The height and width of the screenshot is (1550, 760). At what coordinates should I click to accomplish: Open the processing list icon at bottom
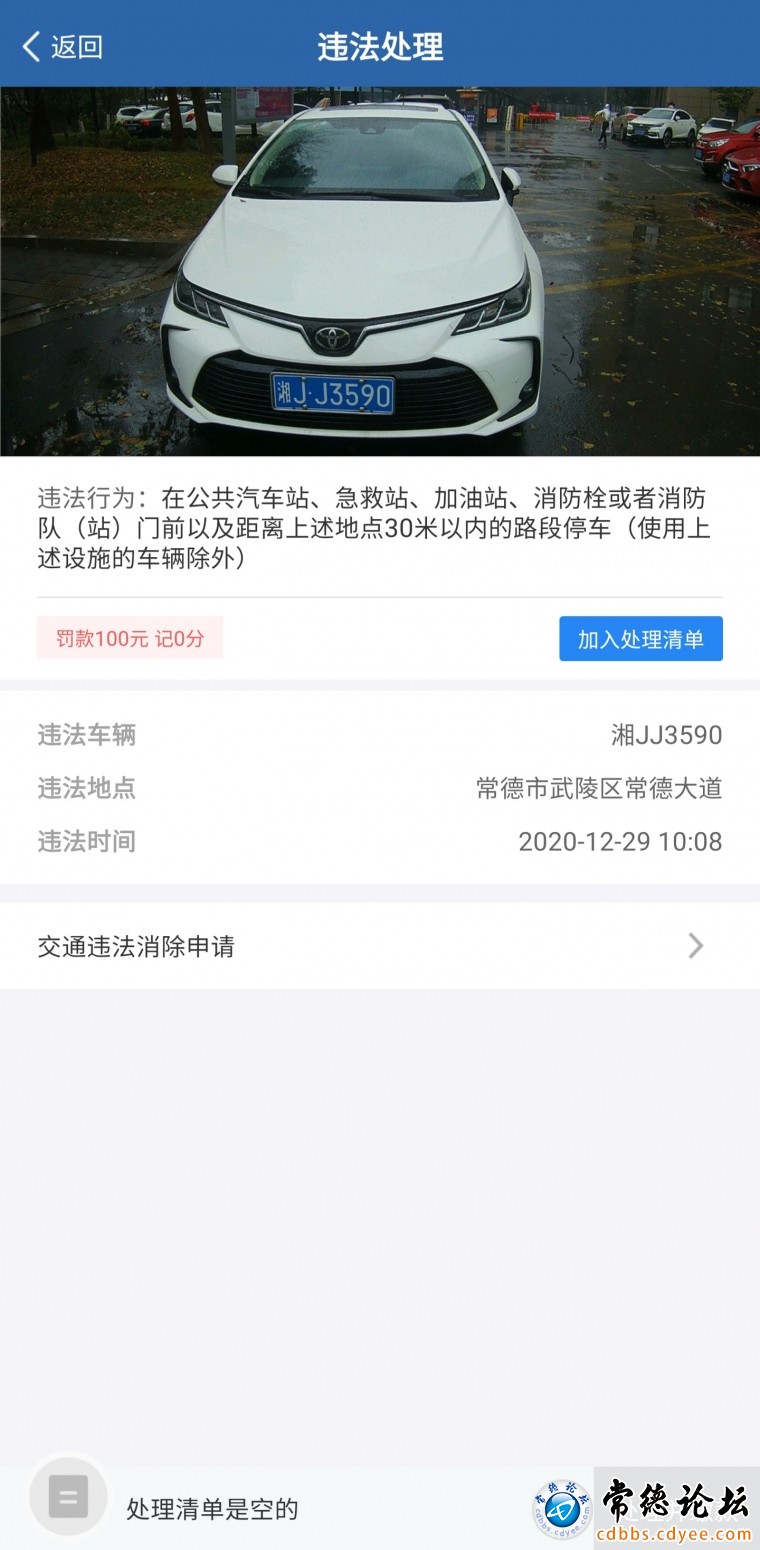tap(68, 1497)
